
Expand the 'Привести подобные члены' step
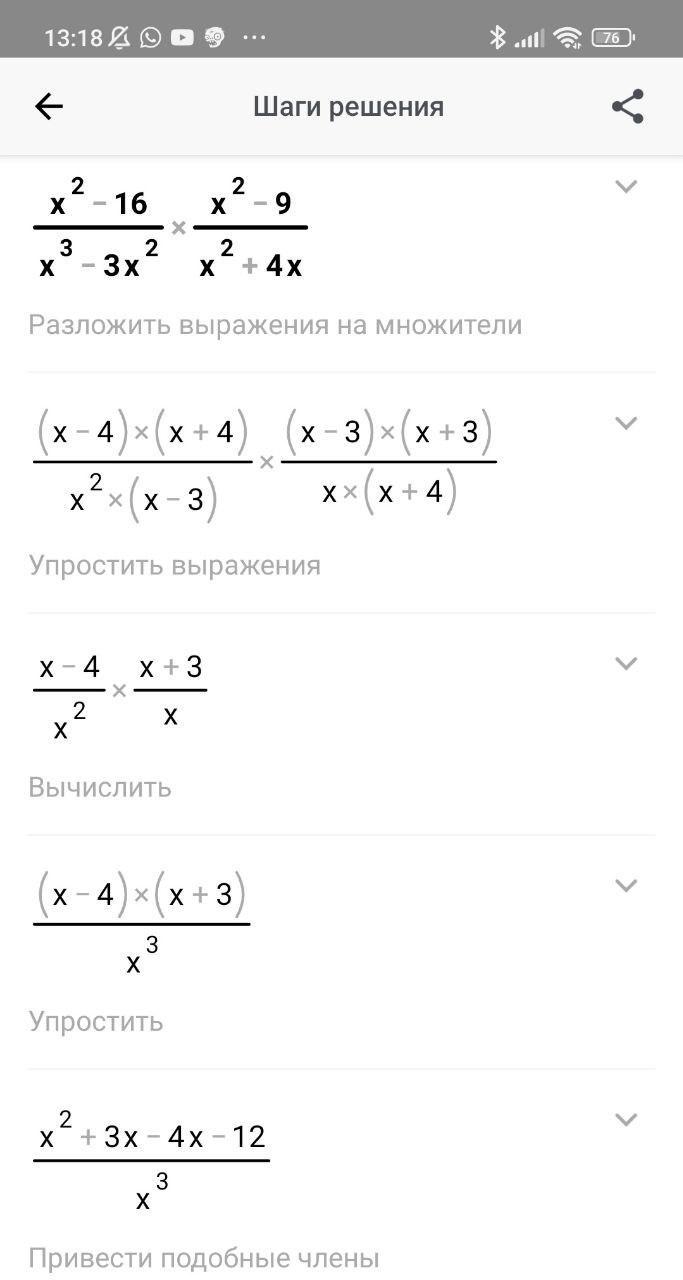click(626, 1119)
